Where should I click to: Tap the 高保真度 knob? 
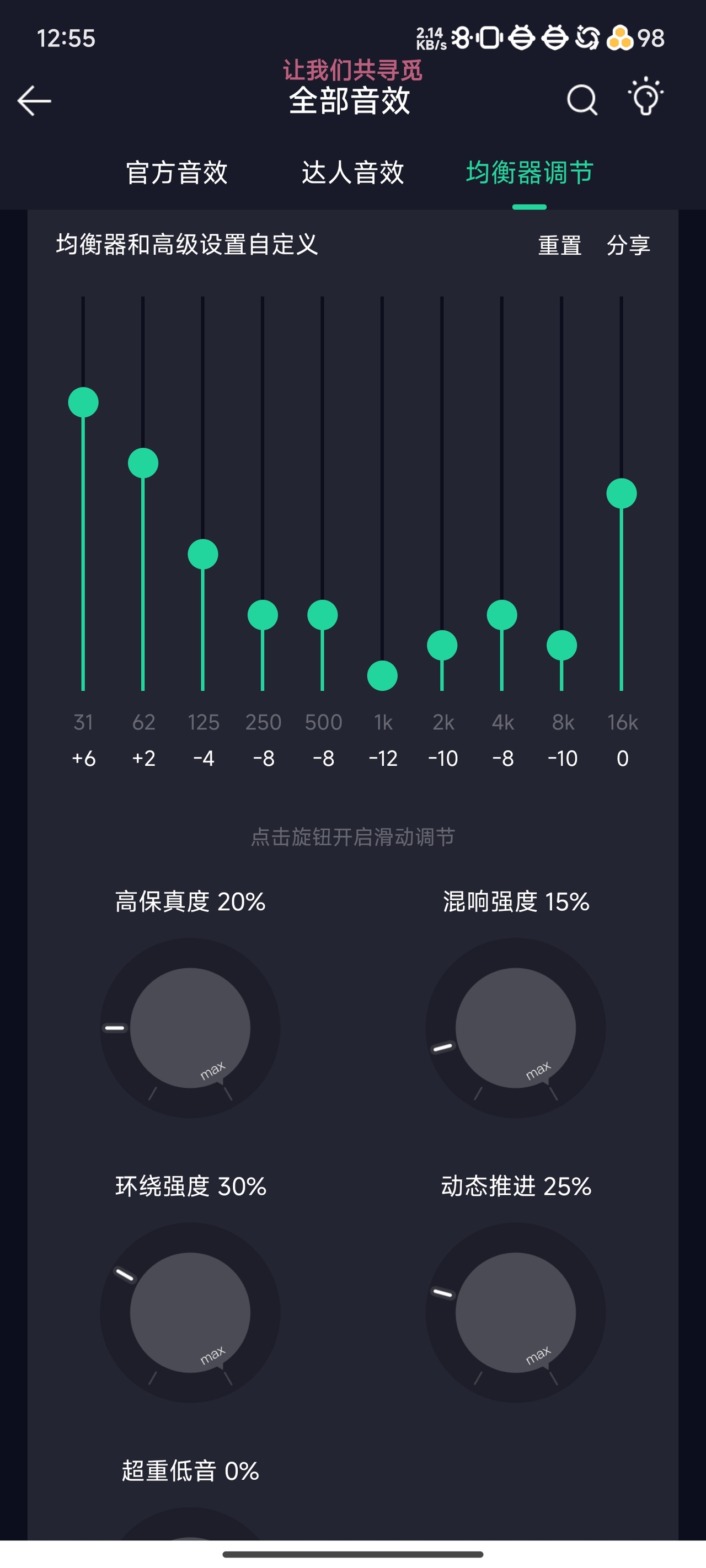(190, 1028)
